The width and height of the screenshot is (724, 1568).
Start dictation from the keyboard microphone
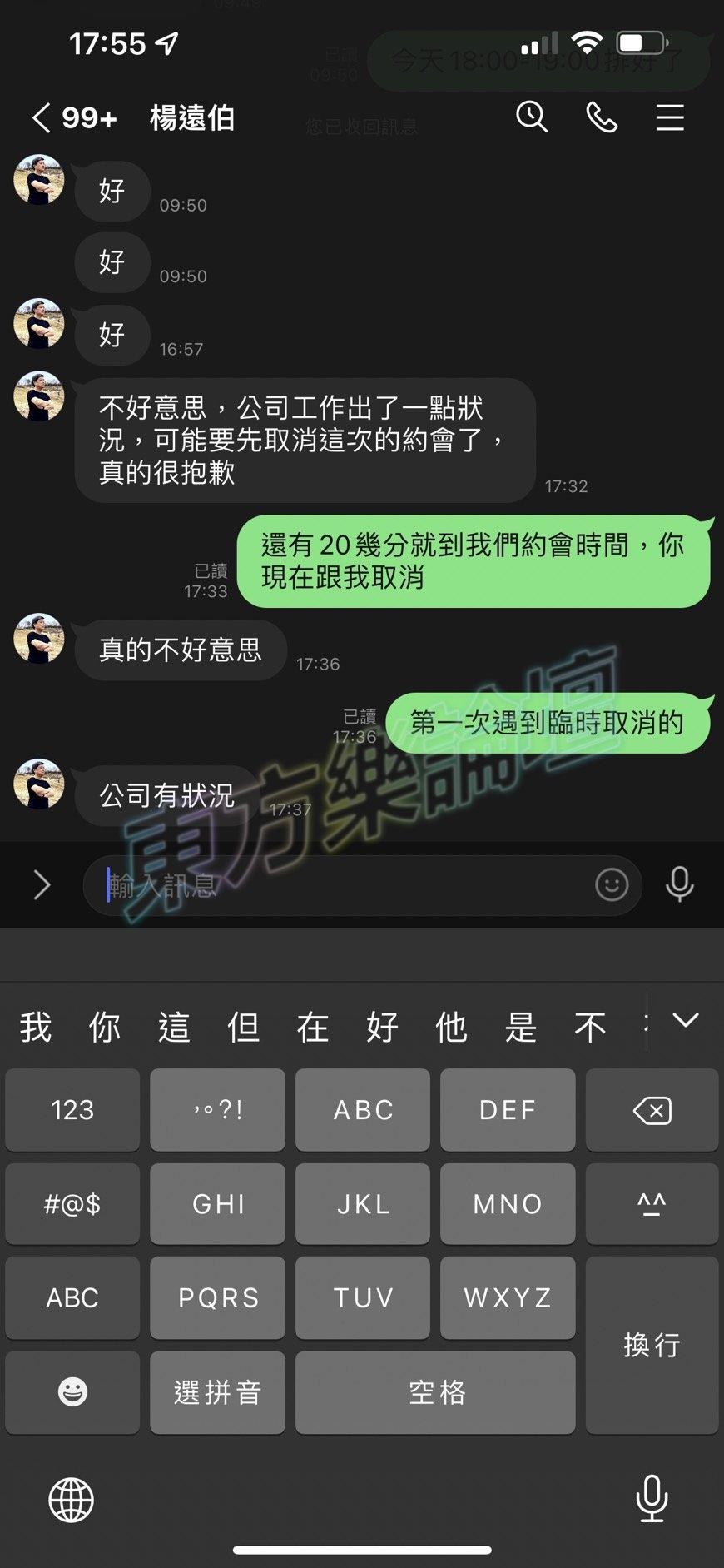652,1498
